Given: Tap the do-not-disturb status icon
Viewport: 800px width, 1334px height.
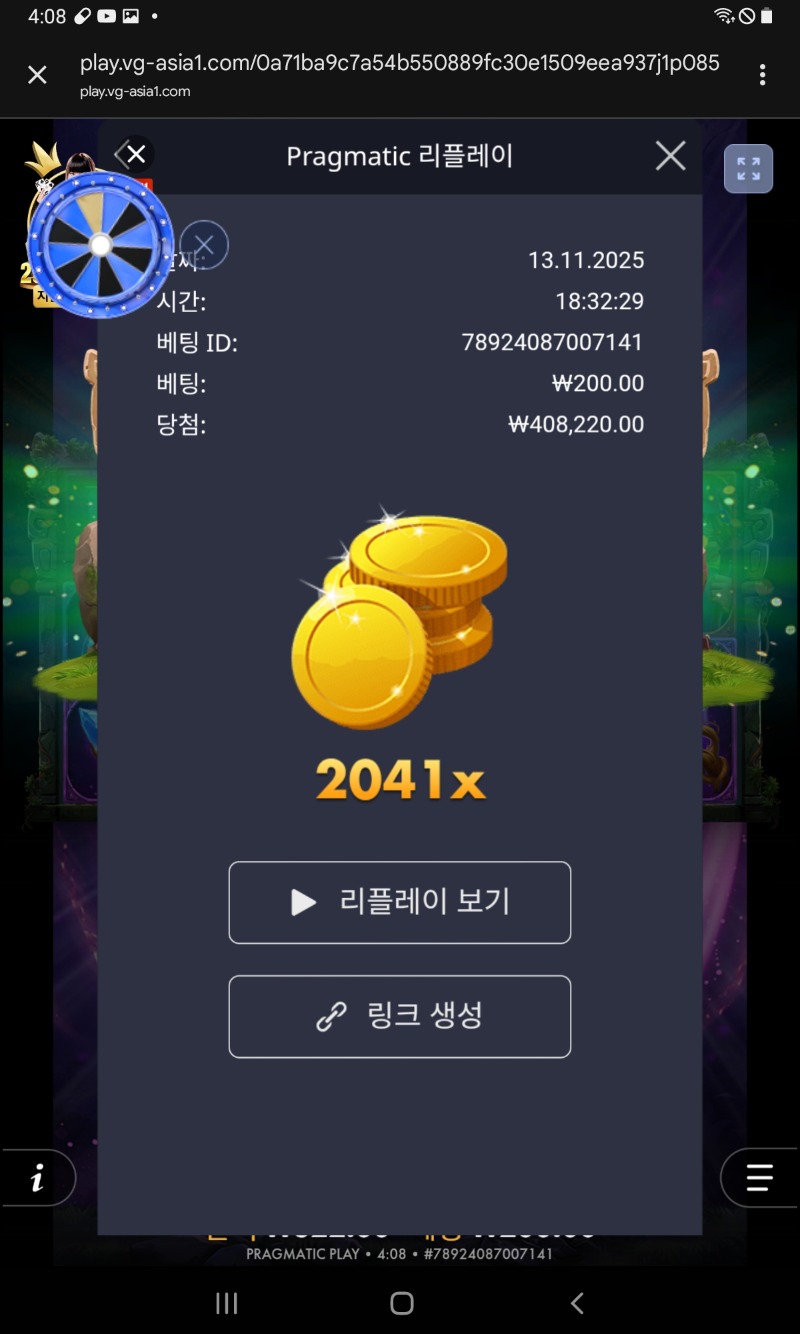Looking at the screenshot, I should (x=747, y=16).
